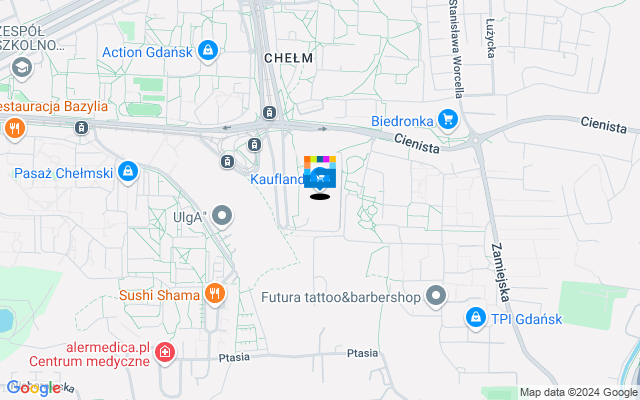Open the Google logo link
The height and width of the screenshot is (400, 640).
click(32, 388)
